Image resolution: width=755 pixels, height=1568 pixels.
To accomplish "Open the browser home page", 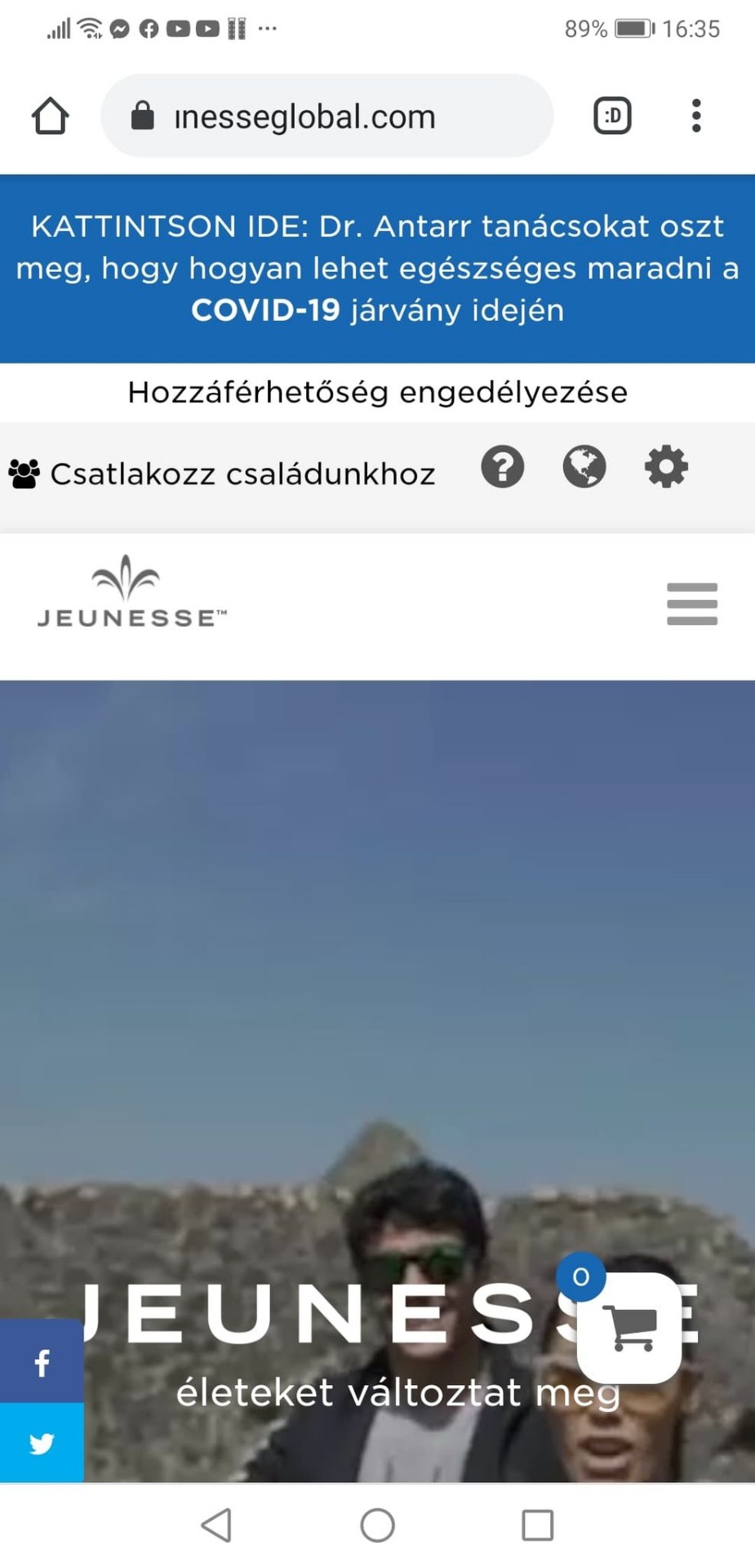I will 50,116.
